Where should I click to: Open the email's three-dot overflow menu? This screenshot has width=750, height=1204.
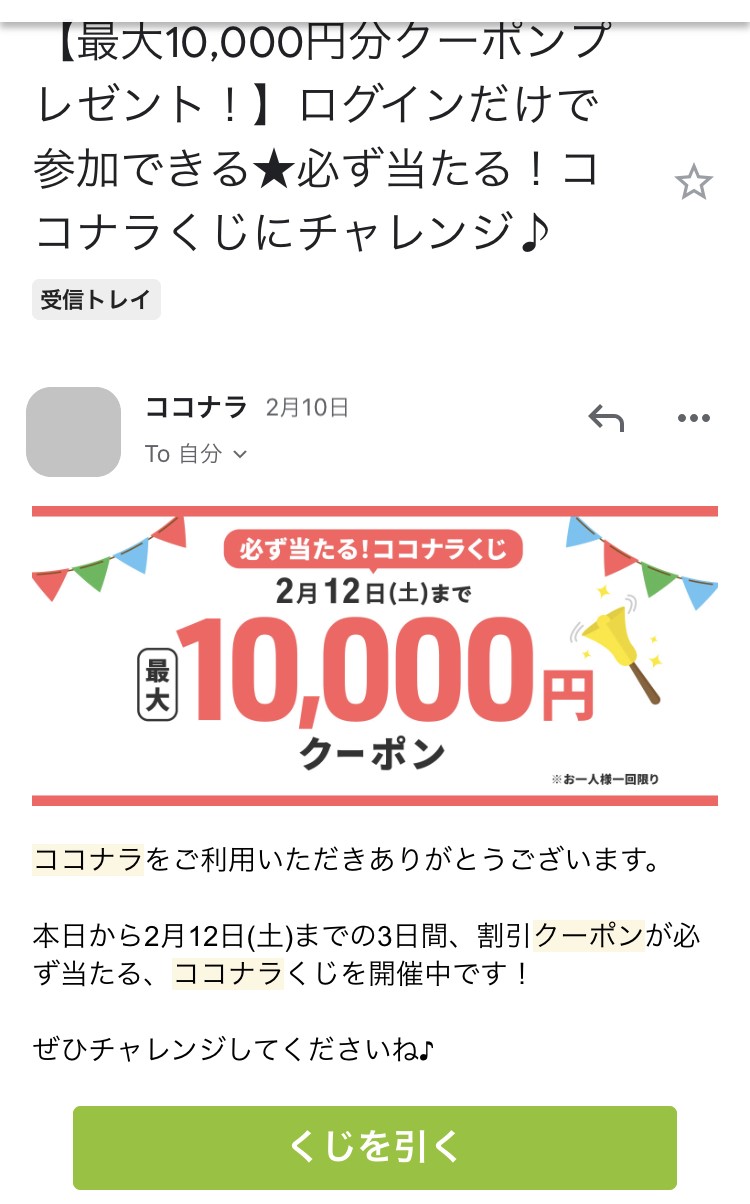[x=693, y=418]
